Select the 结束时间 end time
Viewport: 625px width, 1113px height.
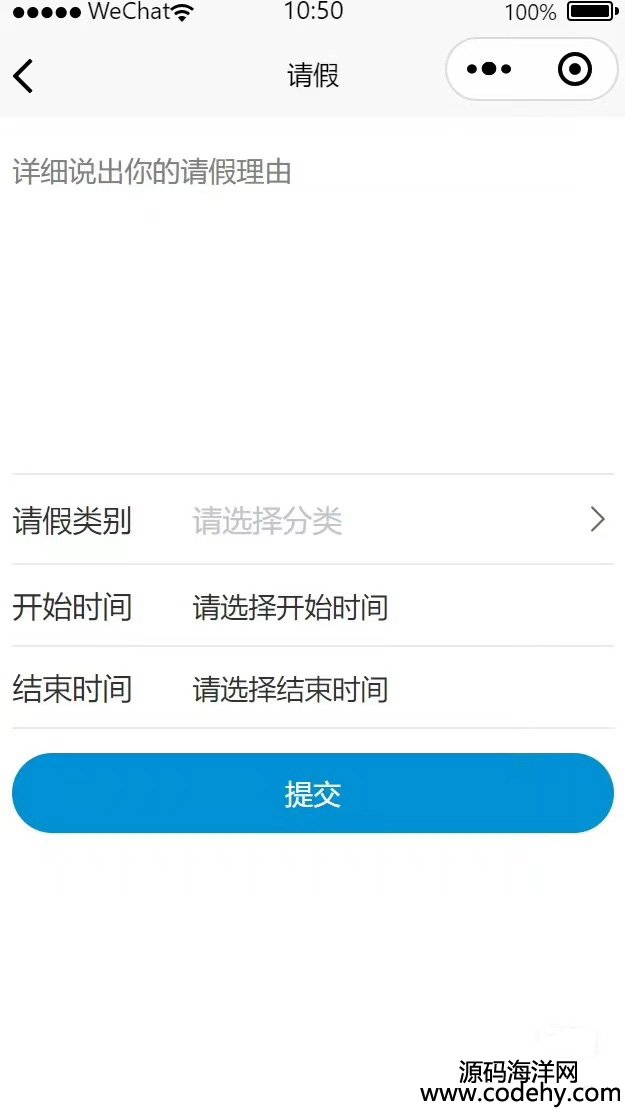click(x=291, y=689)
